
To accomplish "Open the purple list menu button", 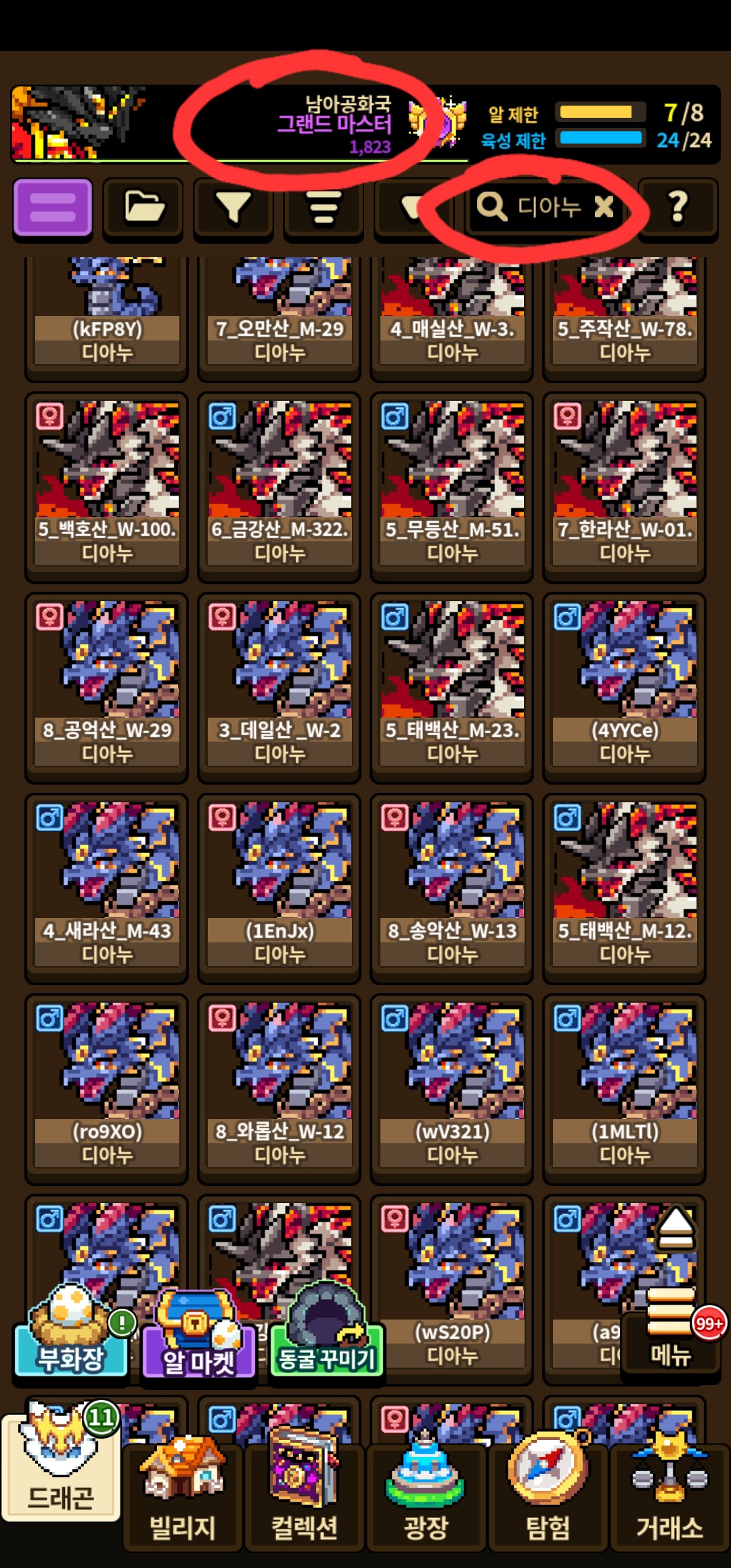I will tap(53, 207).
